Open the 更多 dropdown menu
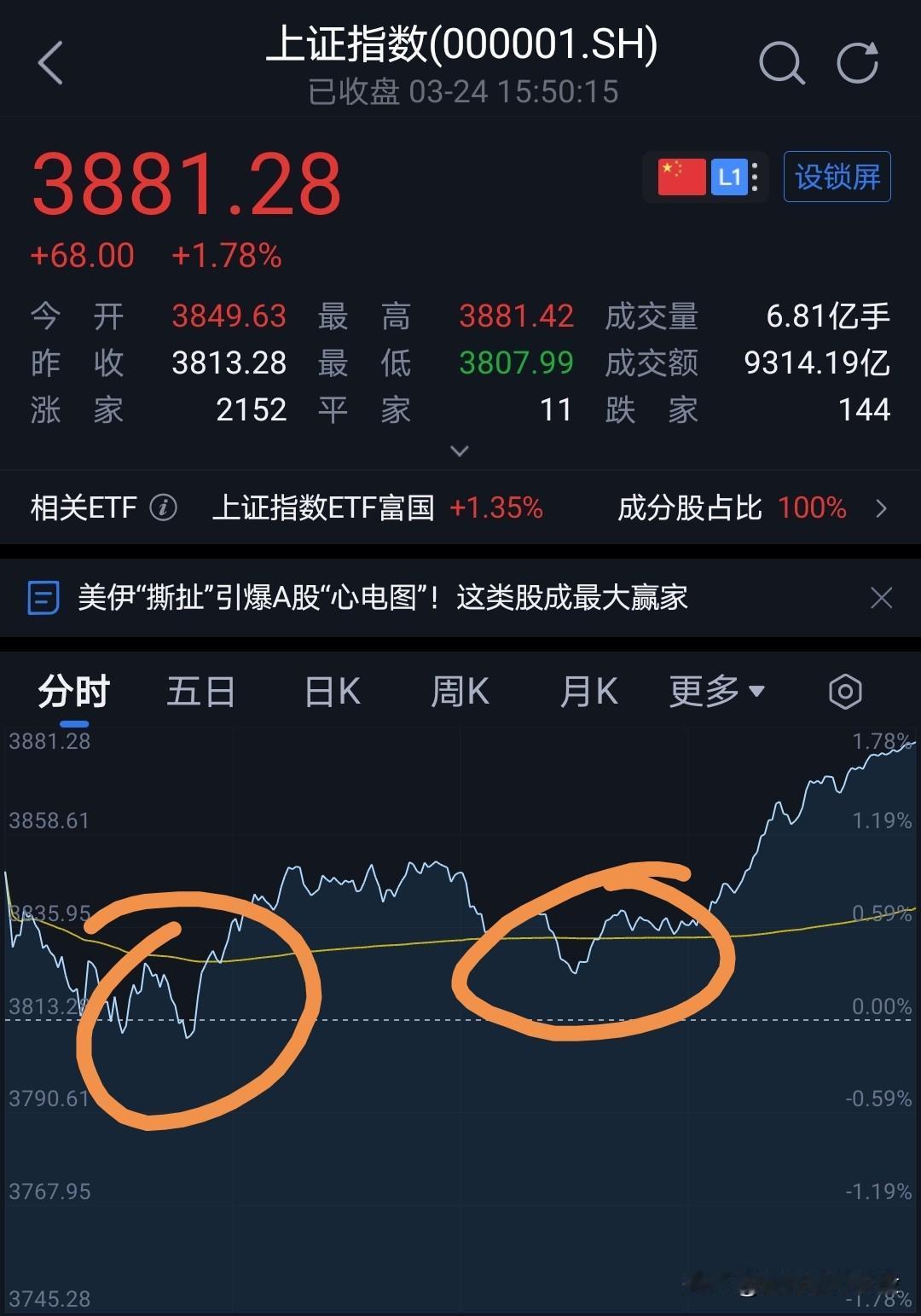Screen dimensions: 921x1316 tap(715, 692)
